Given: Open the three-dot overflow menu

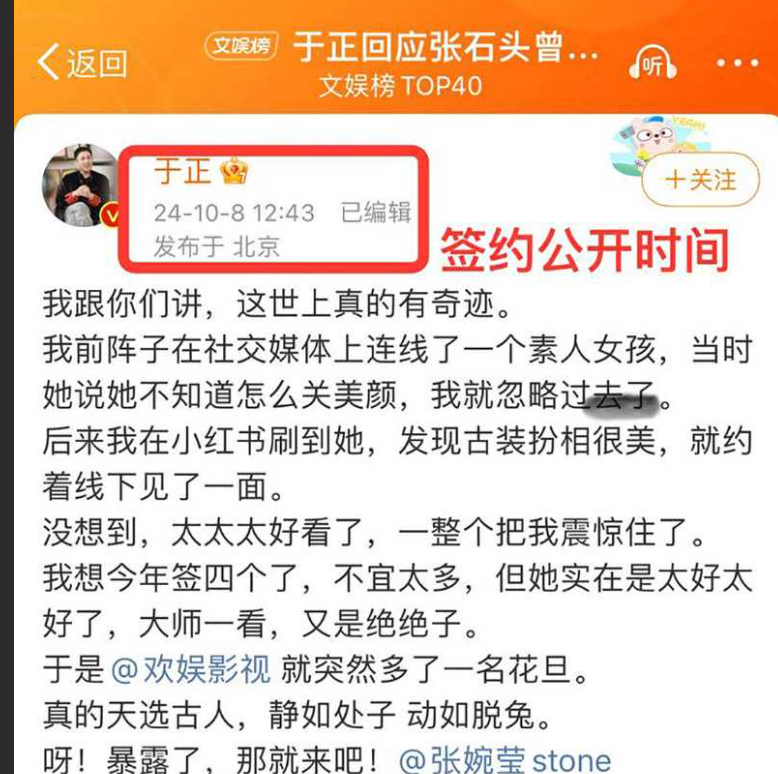Looking at the screenshot, I should (x=737, y=64).
